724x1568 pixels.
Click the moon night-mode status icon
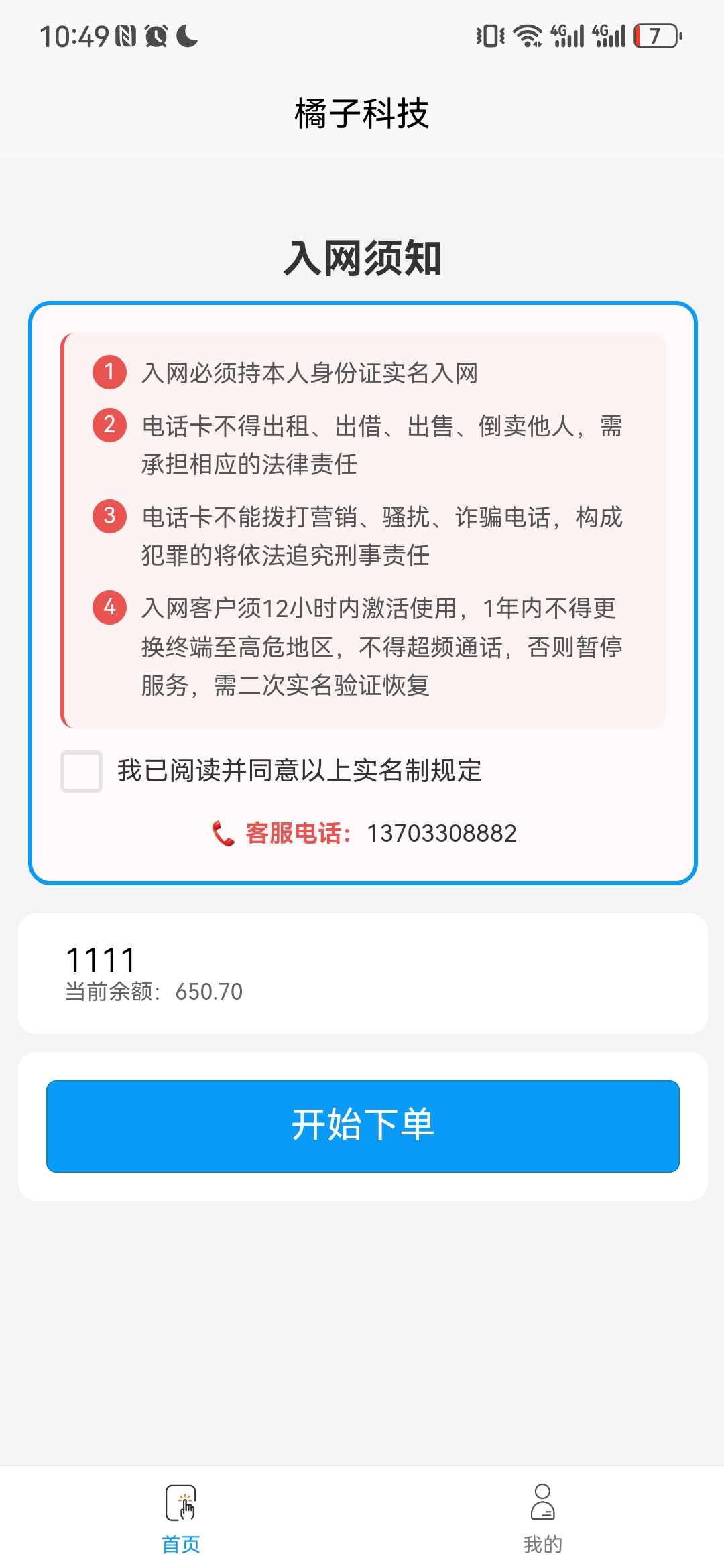186,37
